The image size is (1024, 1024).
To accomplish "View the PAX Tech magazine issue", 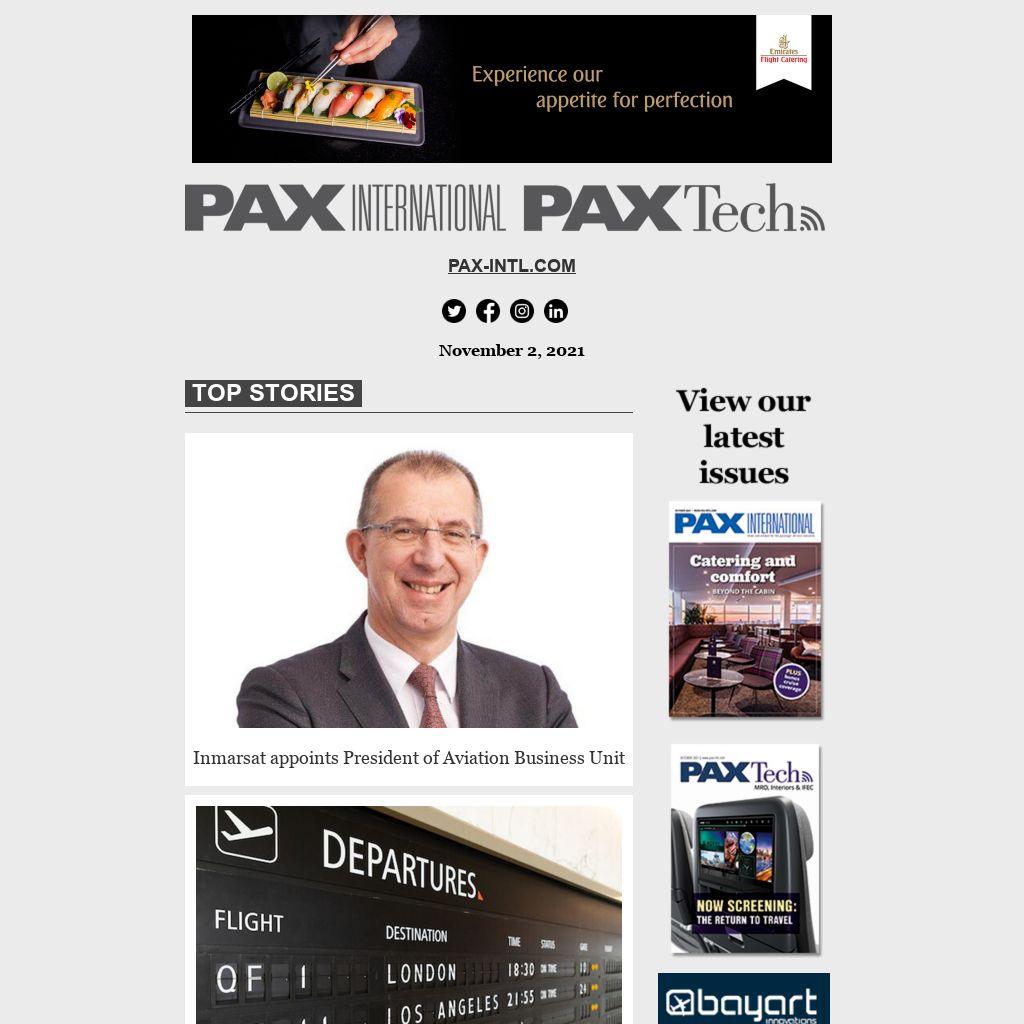I will point(745,849).
